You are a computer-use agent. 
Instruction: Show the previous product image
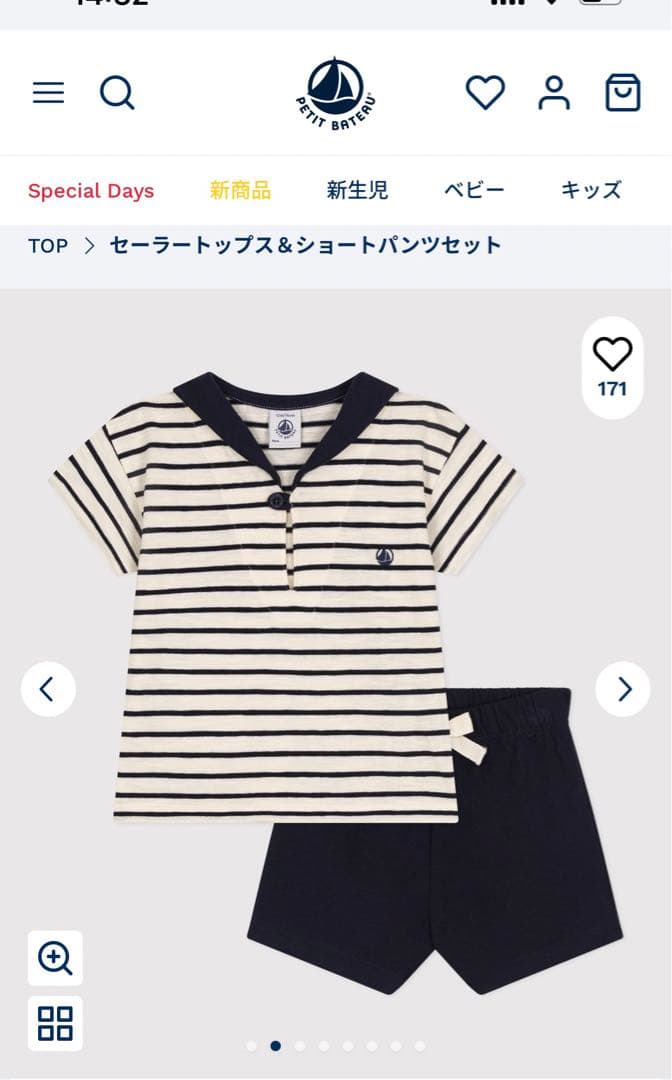pyautogui.click(x=48, y=689)
